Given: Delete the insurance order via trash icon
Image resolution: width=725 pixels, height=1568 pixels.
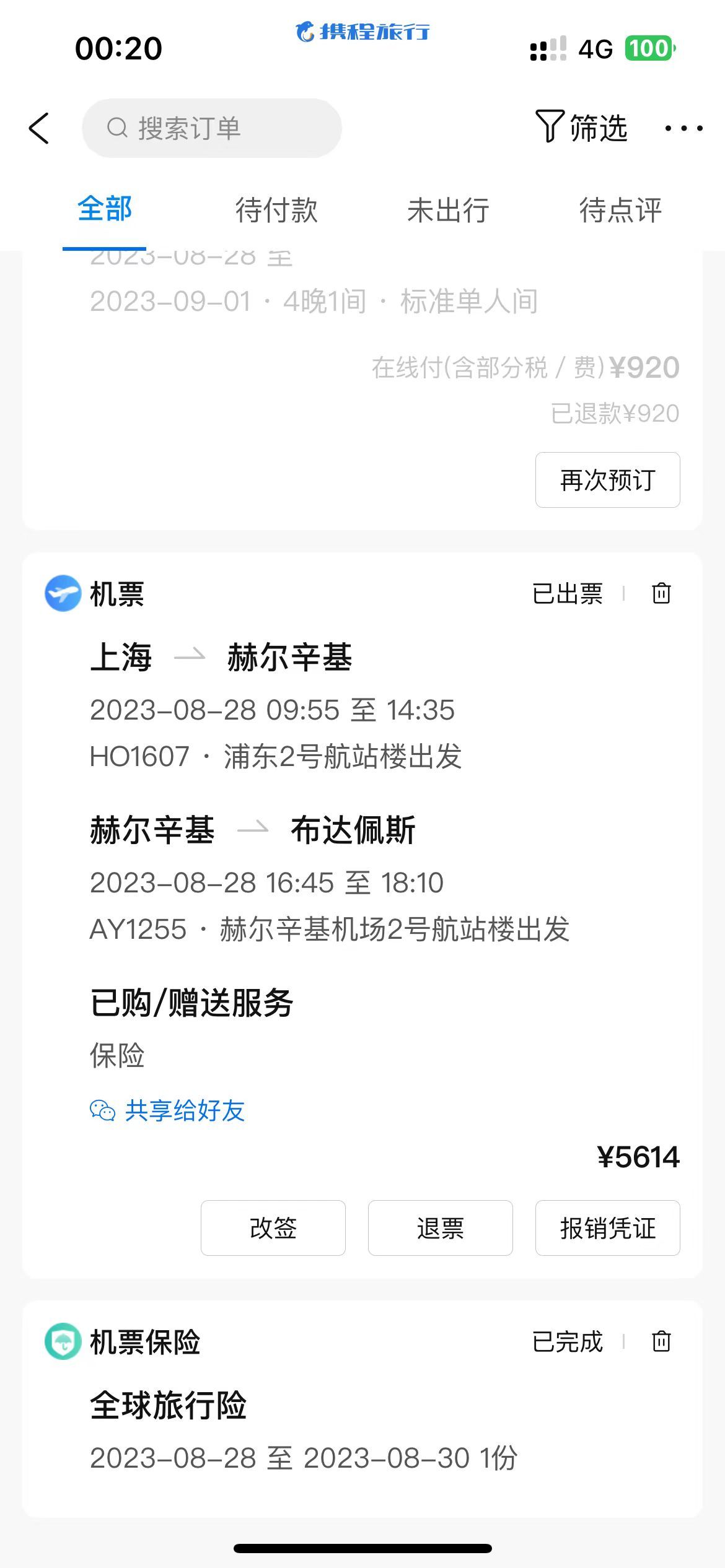Looking at the screenshot, I should point(661,1342).
